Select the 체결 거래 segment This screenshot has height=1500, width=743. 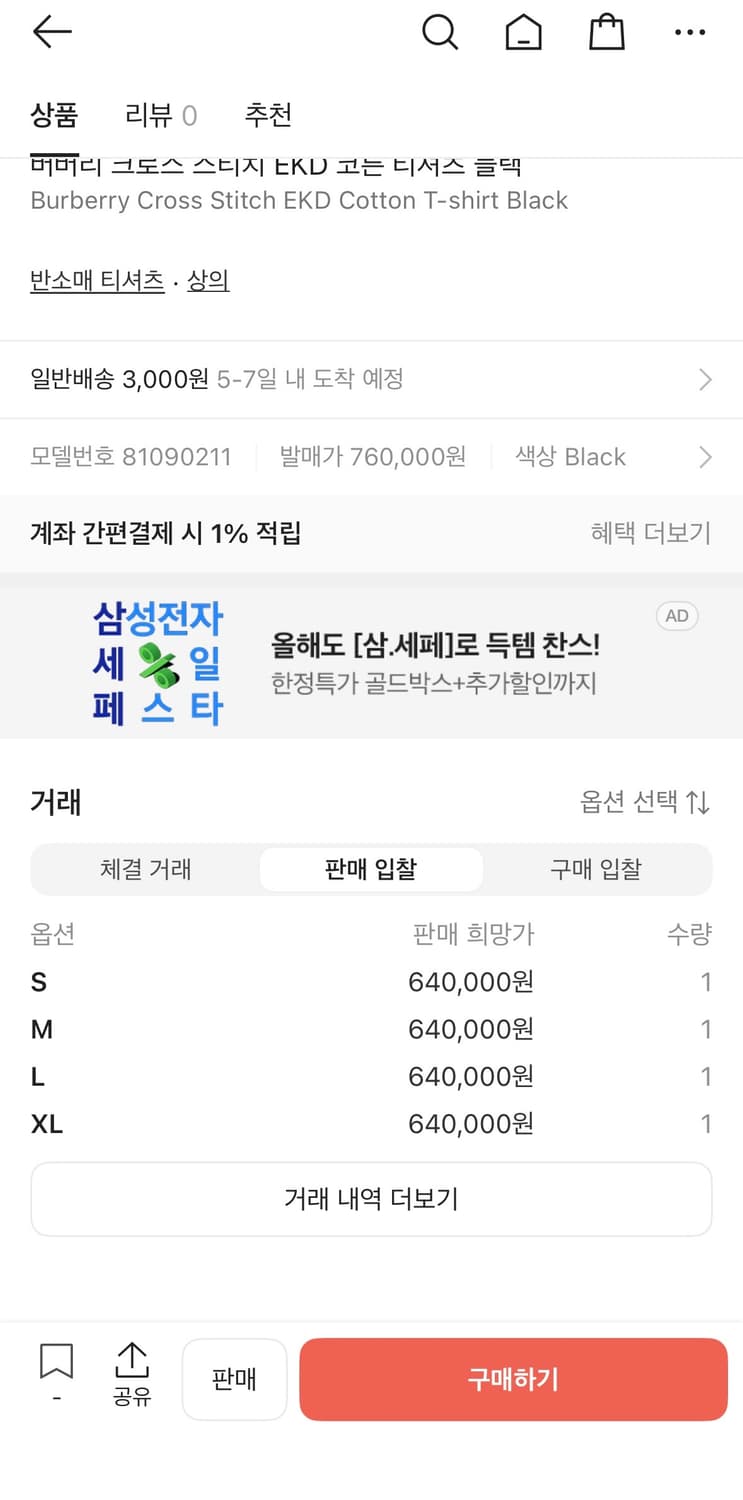pos(145,869)
